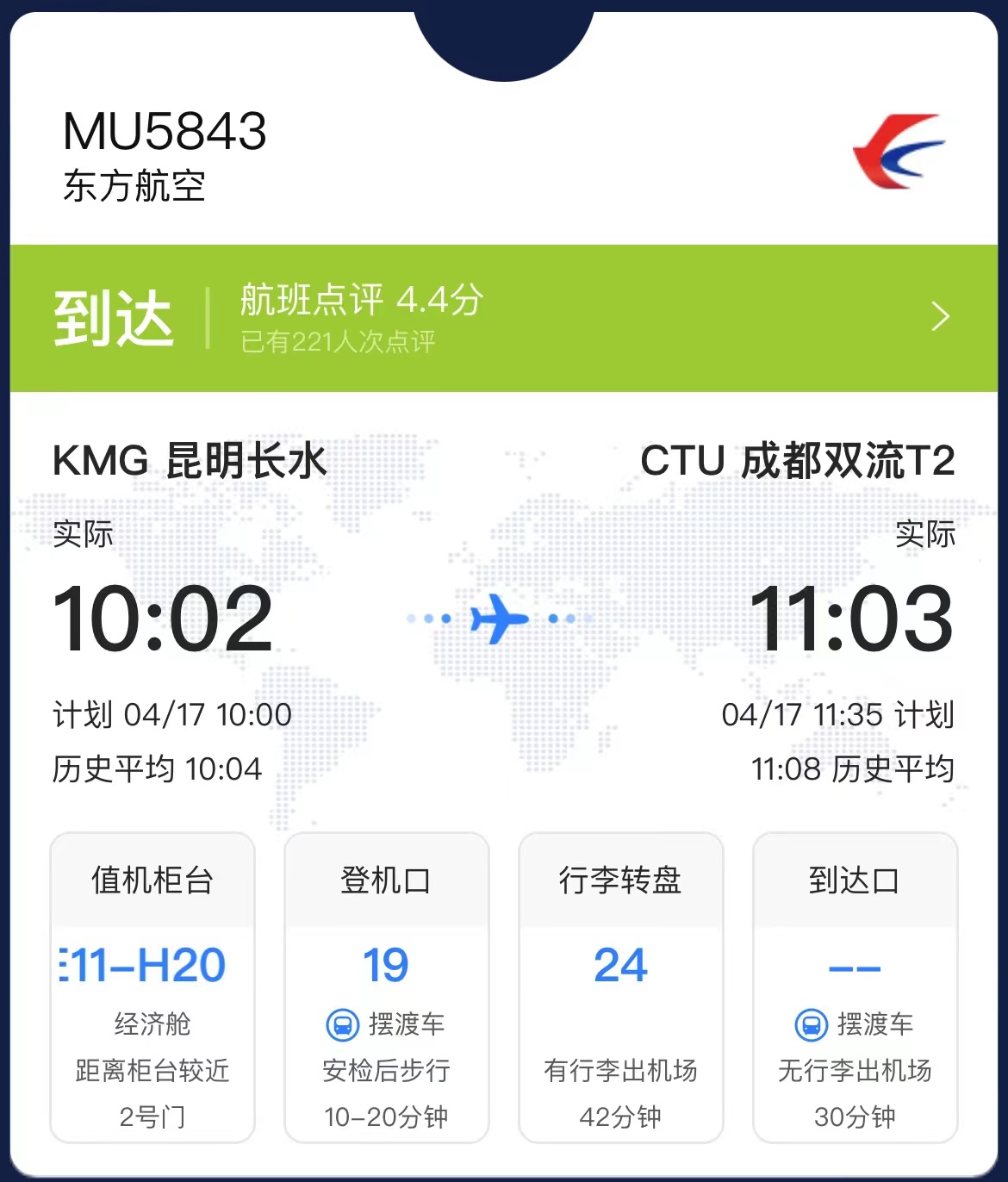Viewport: 1008px width, 1182px height.
Task: View the 登机口 gate 19 card
Action: click(387, 987)
